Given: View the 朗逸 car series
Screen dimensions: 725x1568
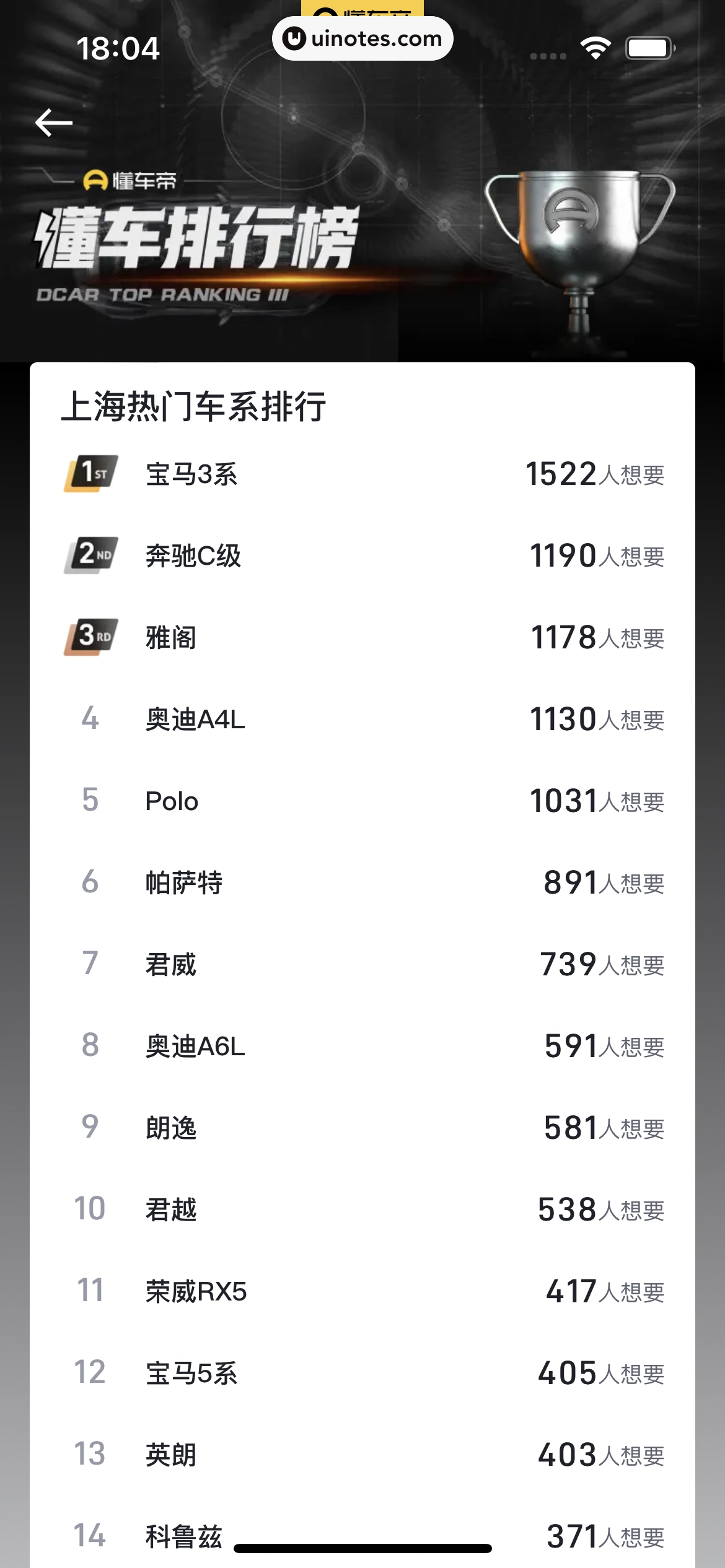Looking at the screenshot, I should [362, 1128].
